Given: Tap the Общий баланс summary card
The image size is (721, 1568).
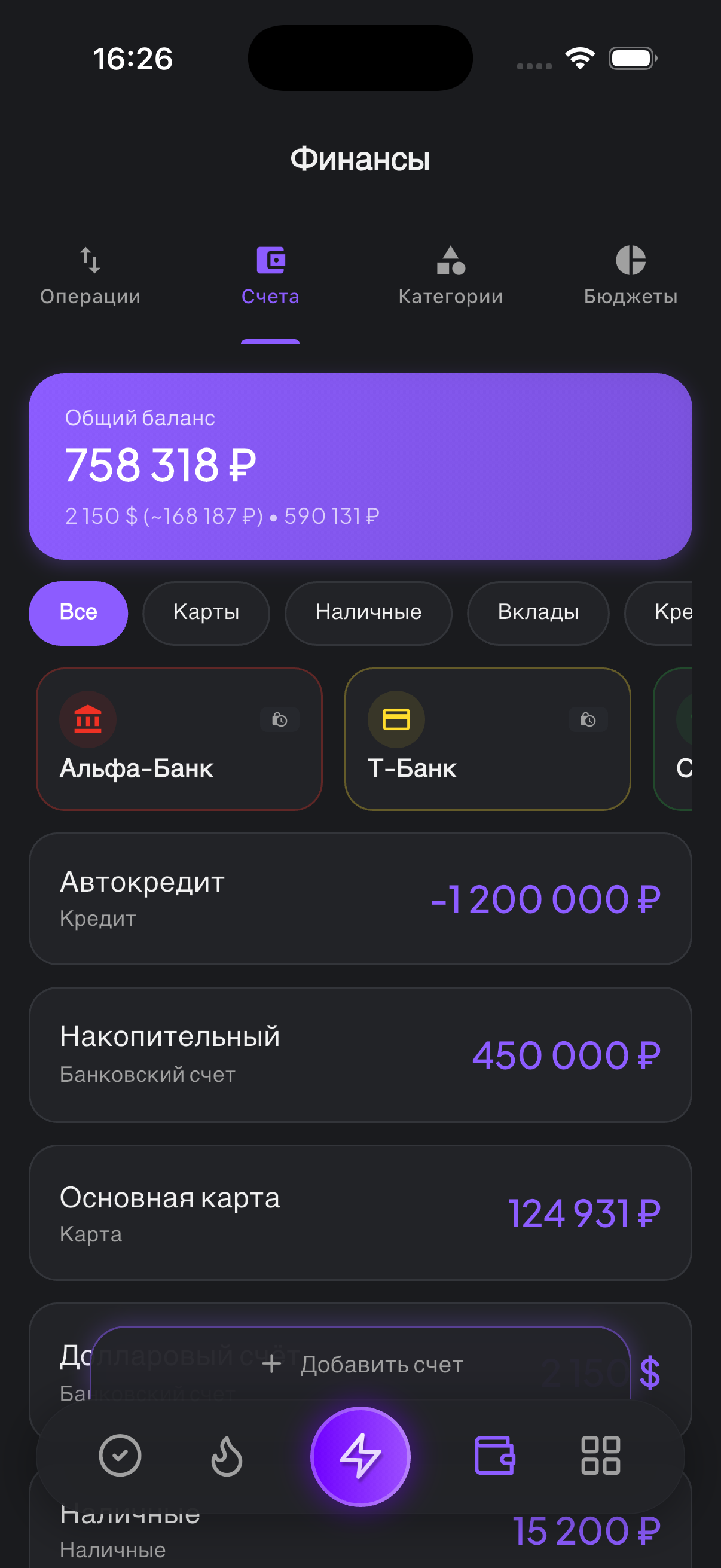Looking at the screenshot, I should coord(360,466).
